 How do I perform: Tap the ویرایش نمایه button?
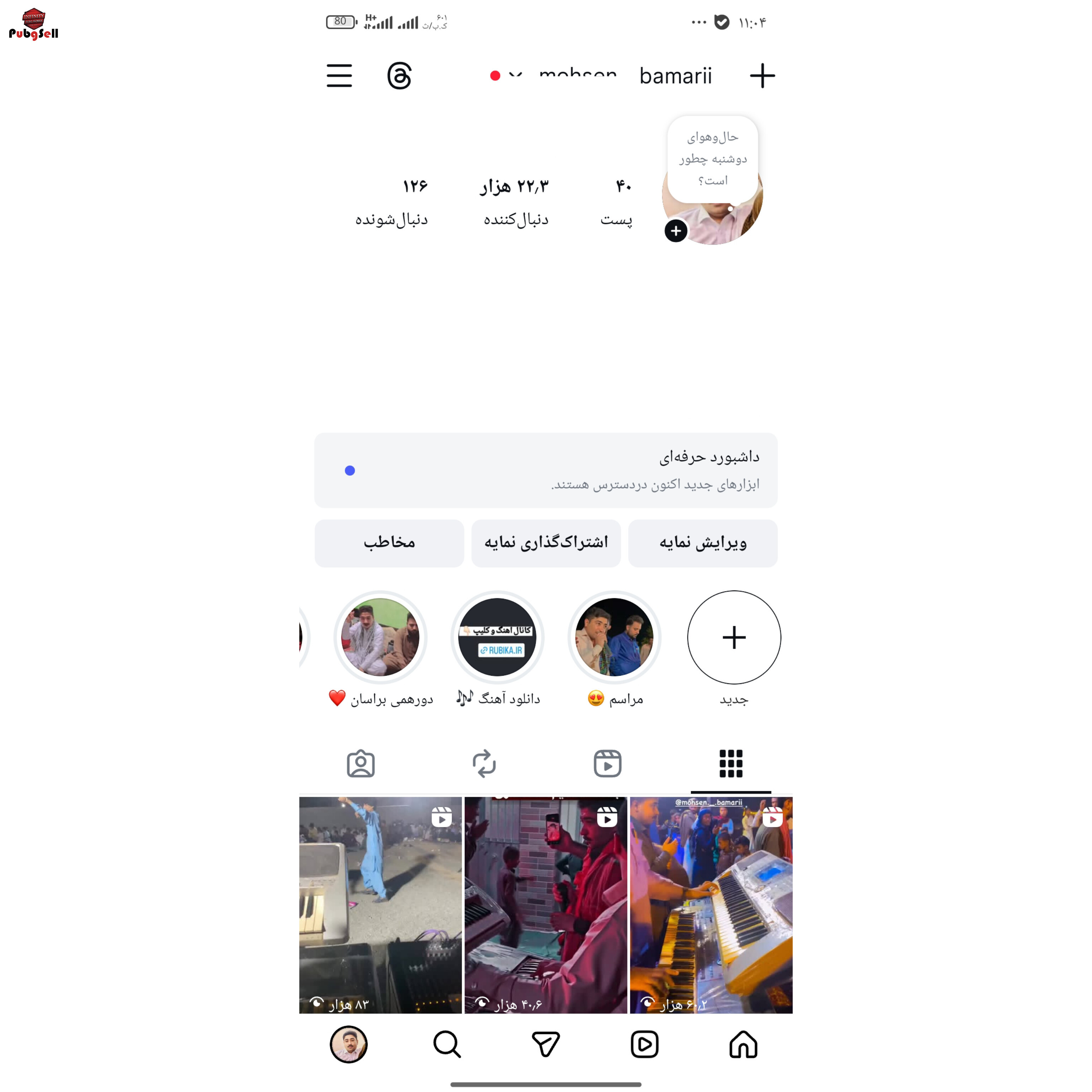click(702, 542)
